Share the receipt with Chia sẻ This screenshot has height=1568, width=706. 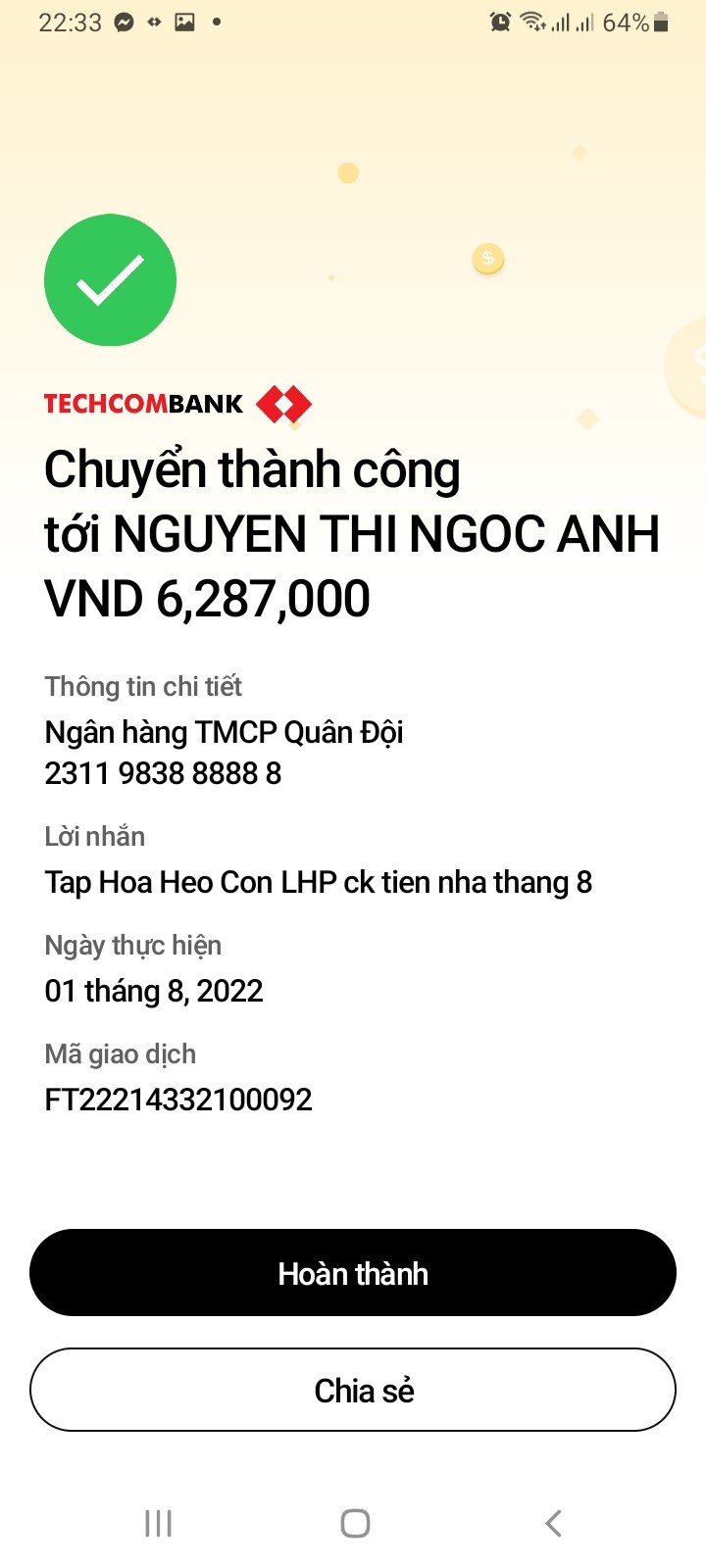coord(353,1390)
